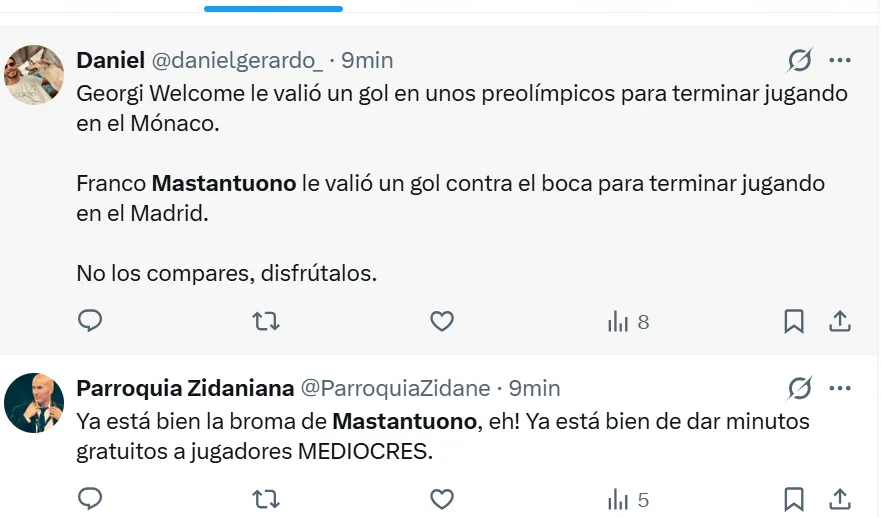The width and height of the screenshot is (882, 517).
Task: Bookmark Daniel's tweet
Action: coord(793,321)
